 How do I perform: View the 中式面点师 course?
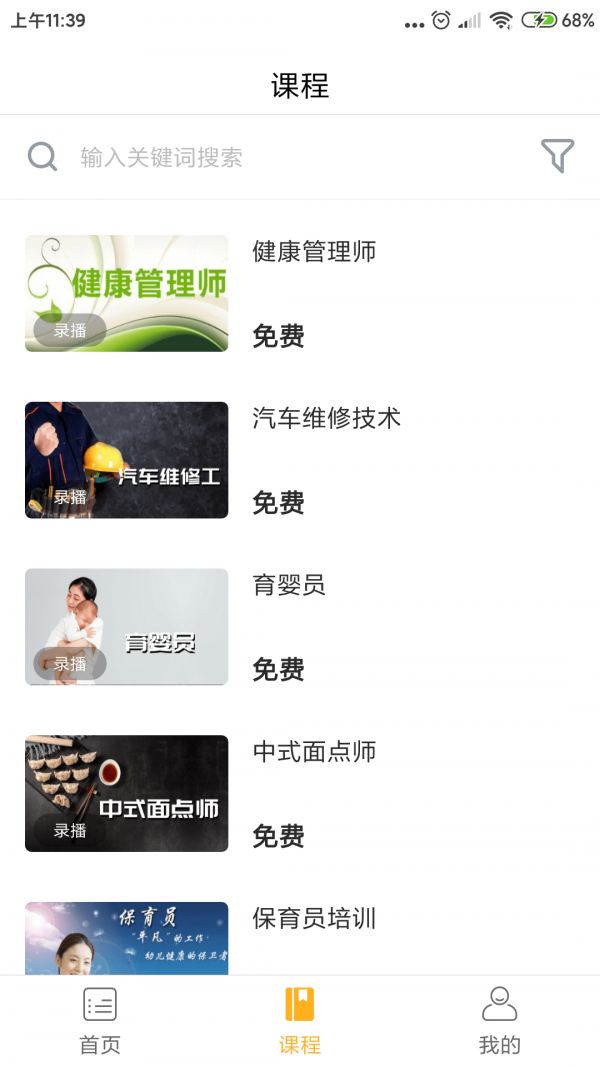coord(314,752)
